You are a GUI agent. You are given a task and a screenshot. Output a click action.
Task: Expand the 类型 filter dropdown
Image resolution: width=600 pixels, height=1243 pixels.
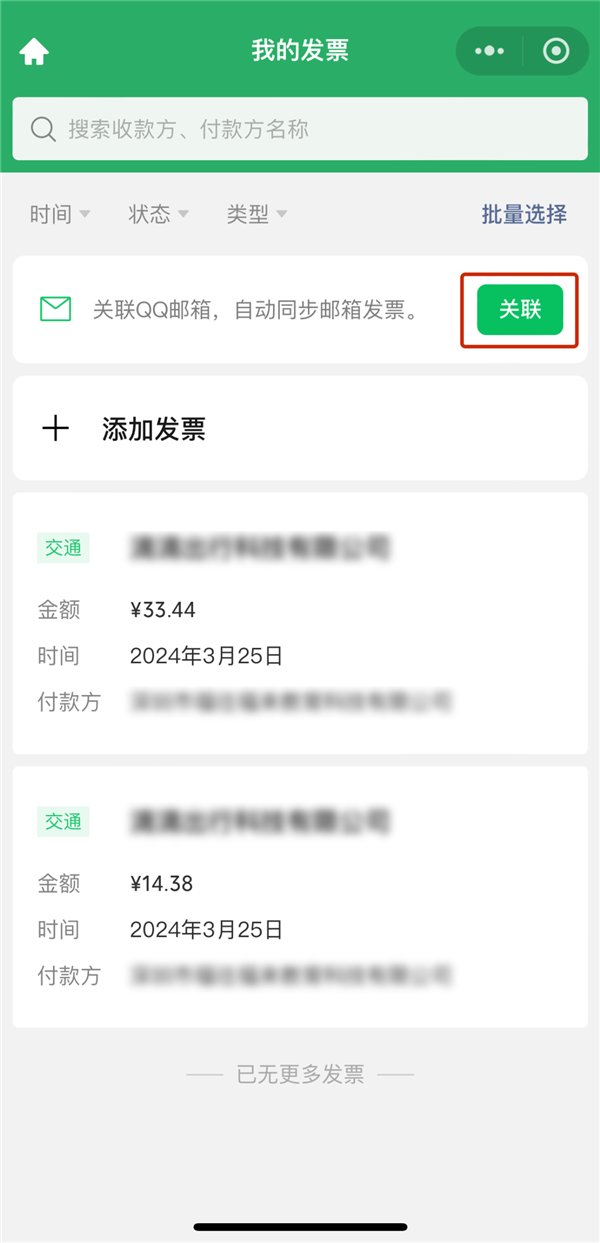coord(257,214)
